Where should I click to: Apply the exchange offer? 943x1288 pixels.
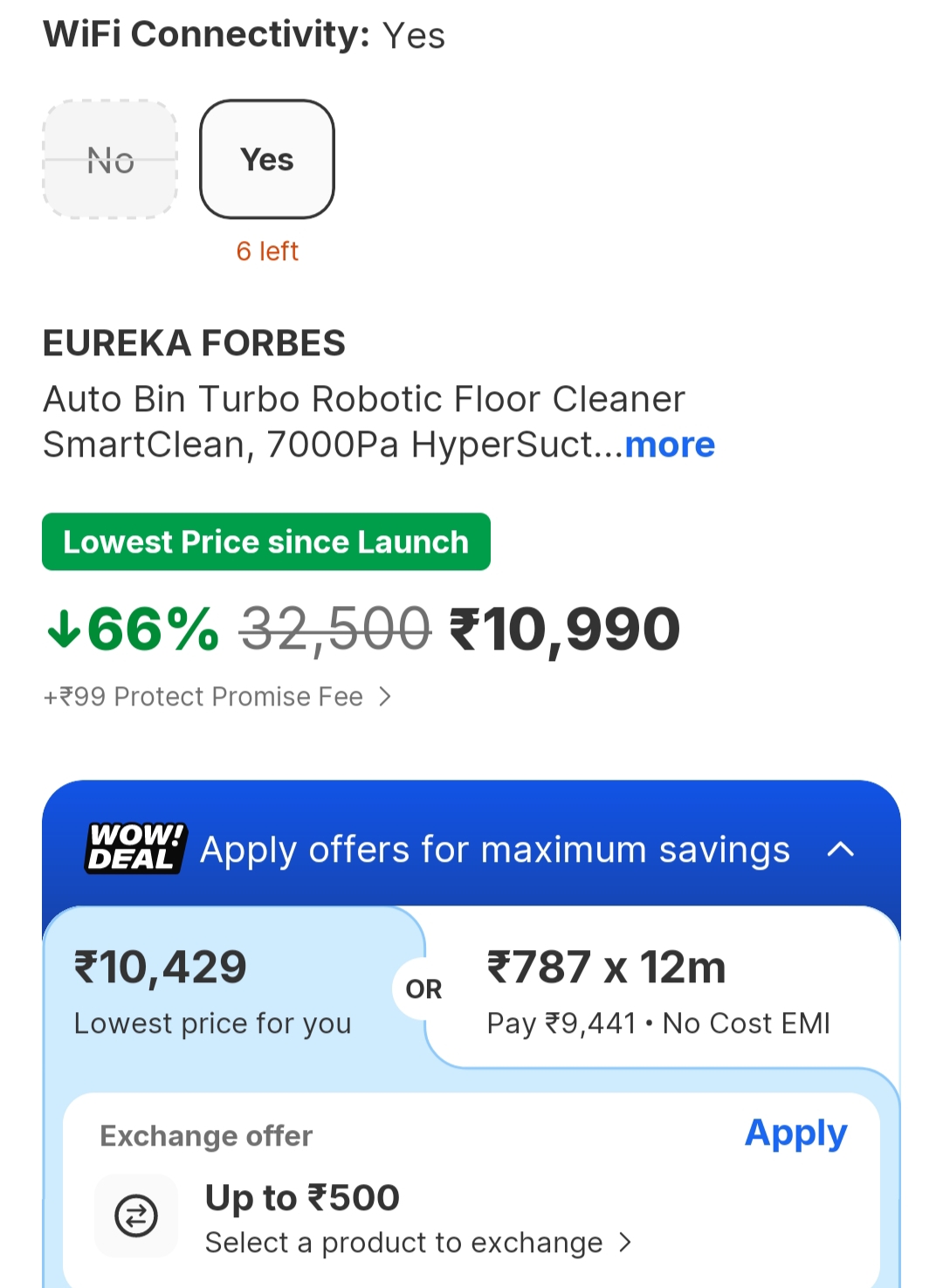pos(795,1133)
